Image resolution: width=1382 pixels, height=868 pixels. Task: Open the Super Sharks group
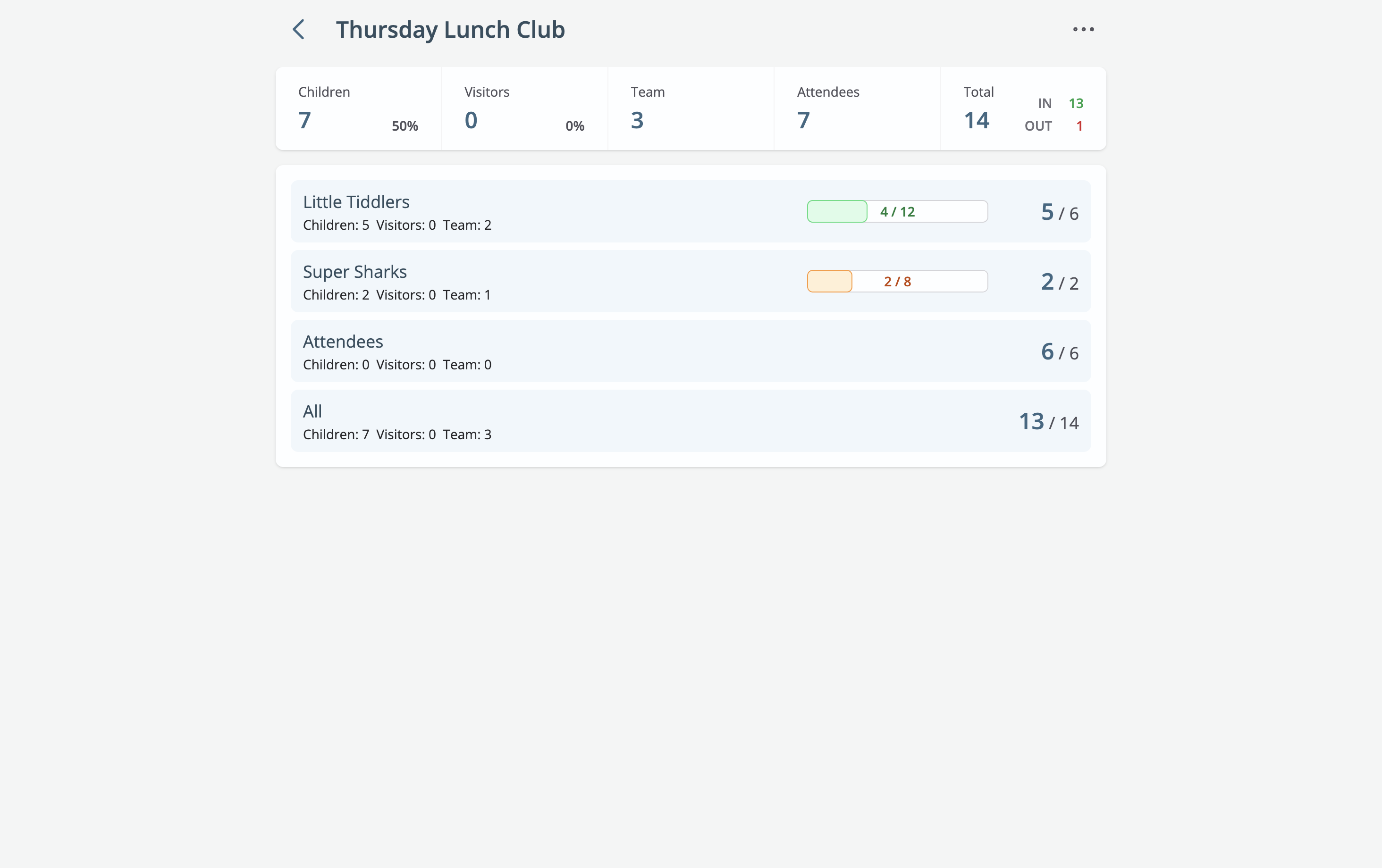tap(691, 281)
